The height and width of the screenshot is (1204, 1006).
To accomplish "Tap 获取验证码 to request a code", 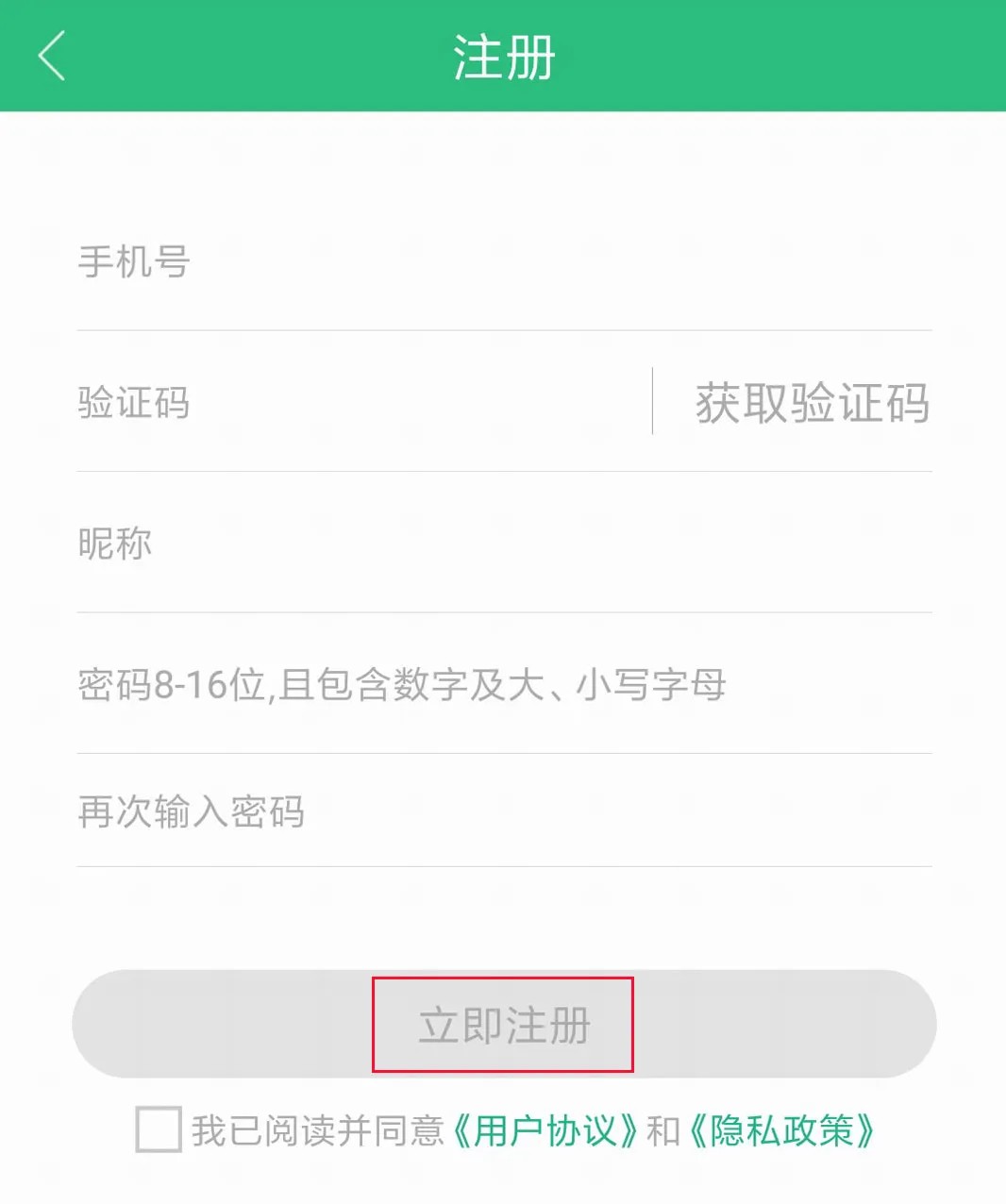I will pyautogui.click(x=812, y=403).
